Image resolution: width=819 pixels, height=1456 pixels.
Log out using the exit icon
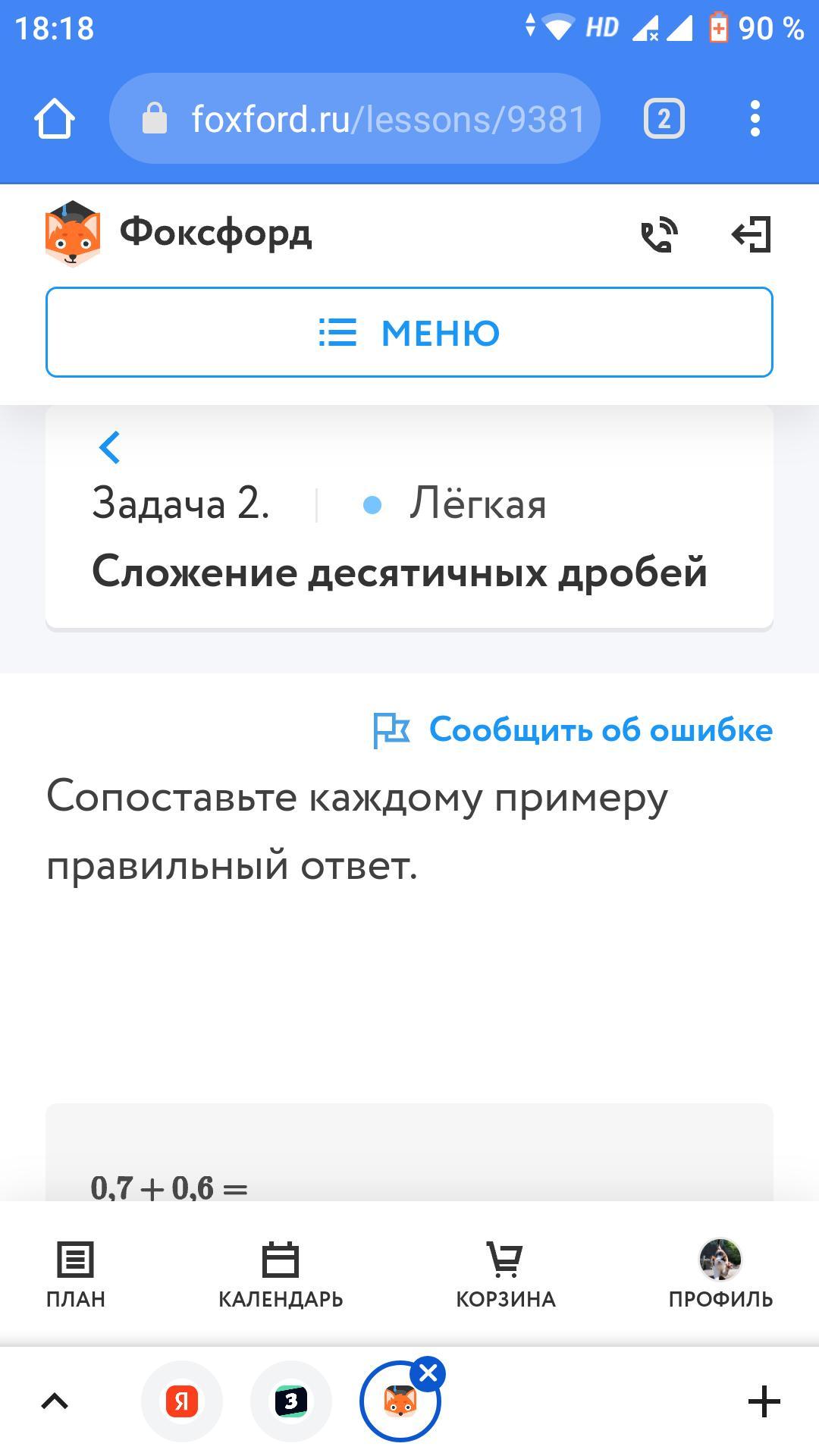(752, 234)
